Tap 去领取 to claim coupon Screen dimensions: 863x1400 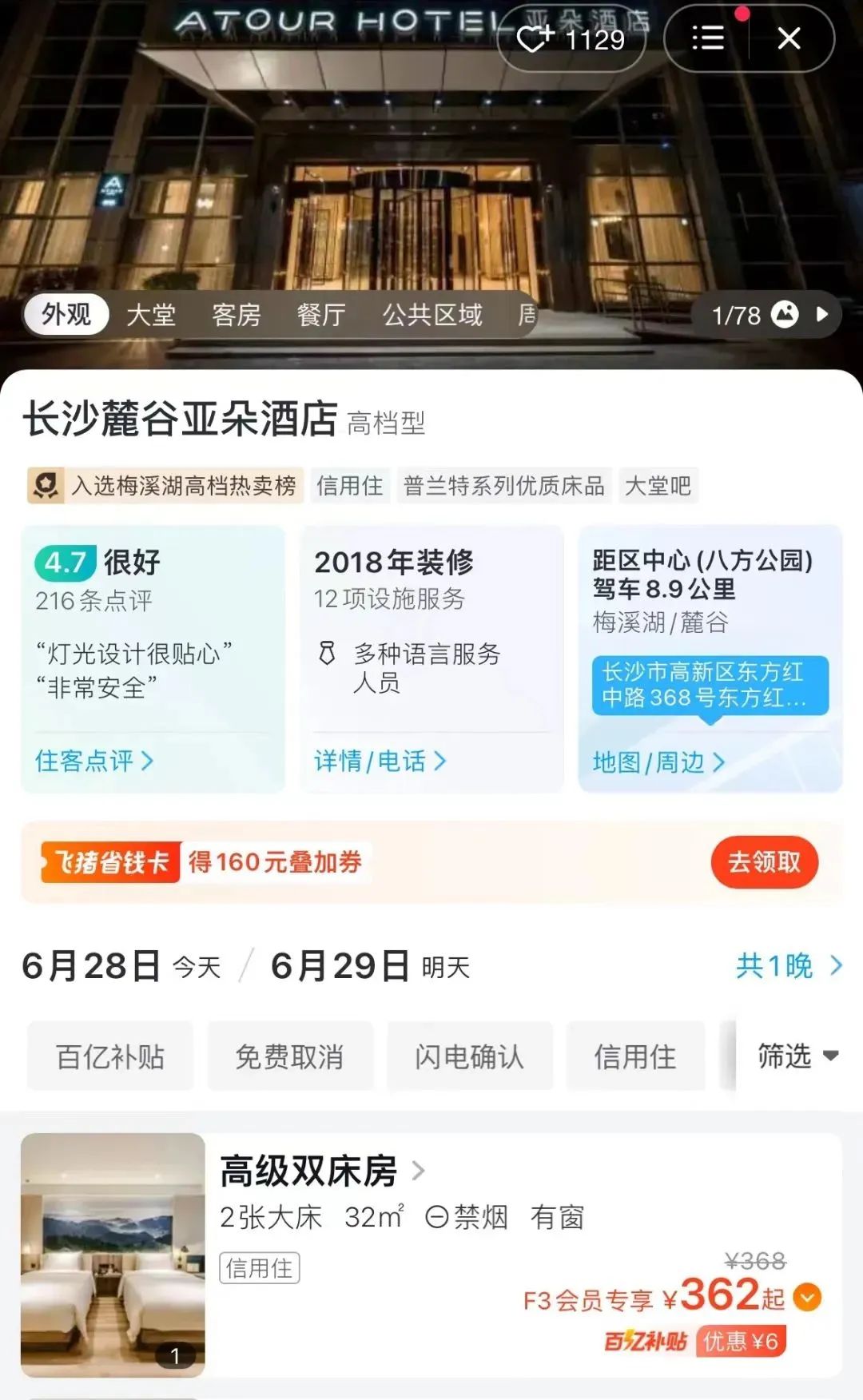tap(763, 862)
